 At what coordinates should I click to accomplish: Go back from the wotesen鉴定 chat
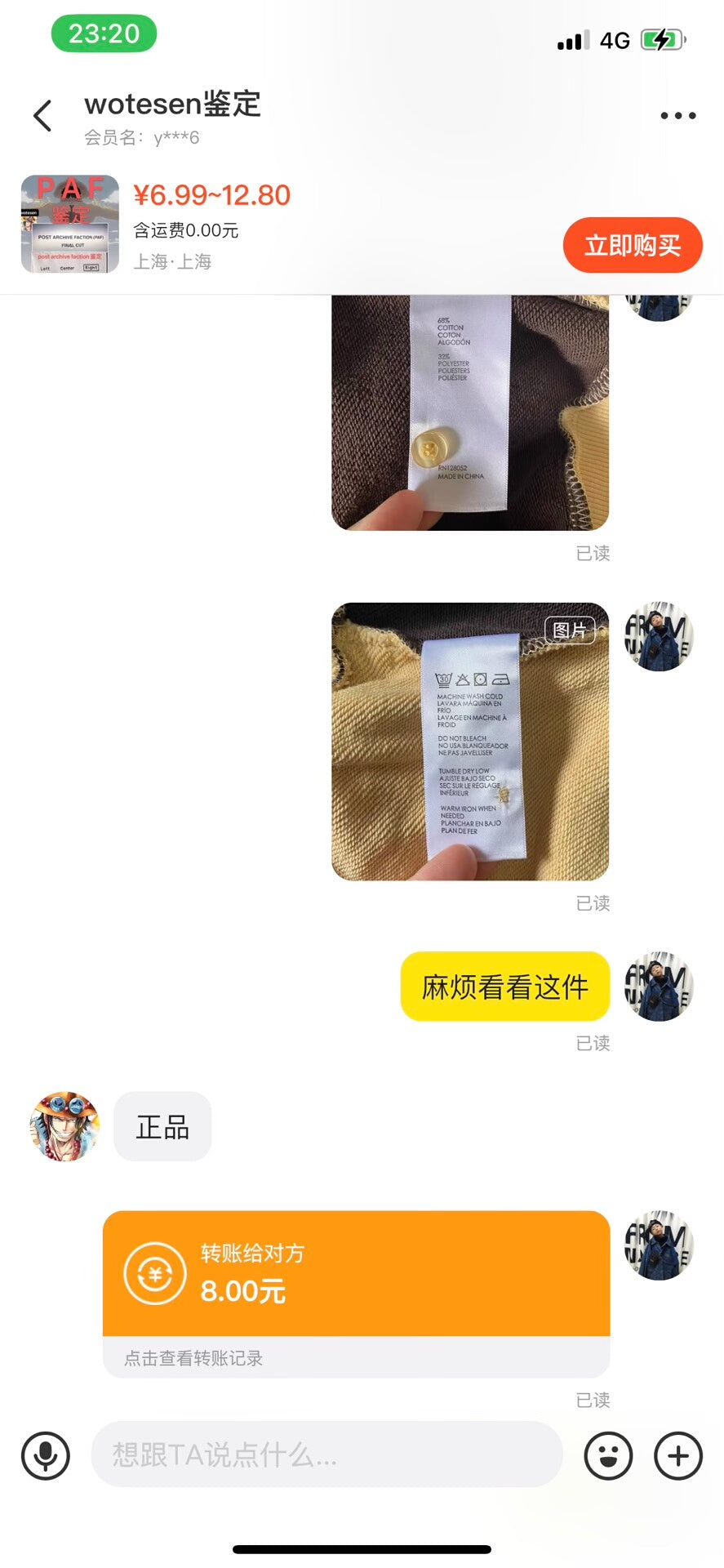coord(42,116)
